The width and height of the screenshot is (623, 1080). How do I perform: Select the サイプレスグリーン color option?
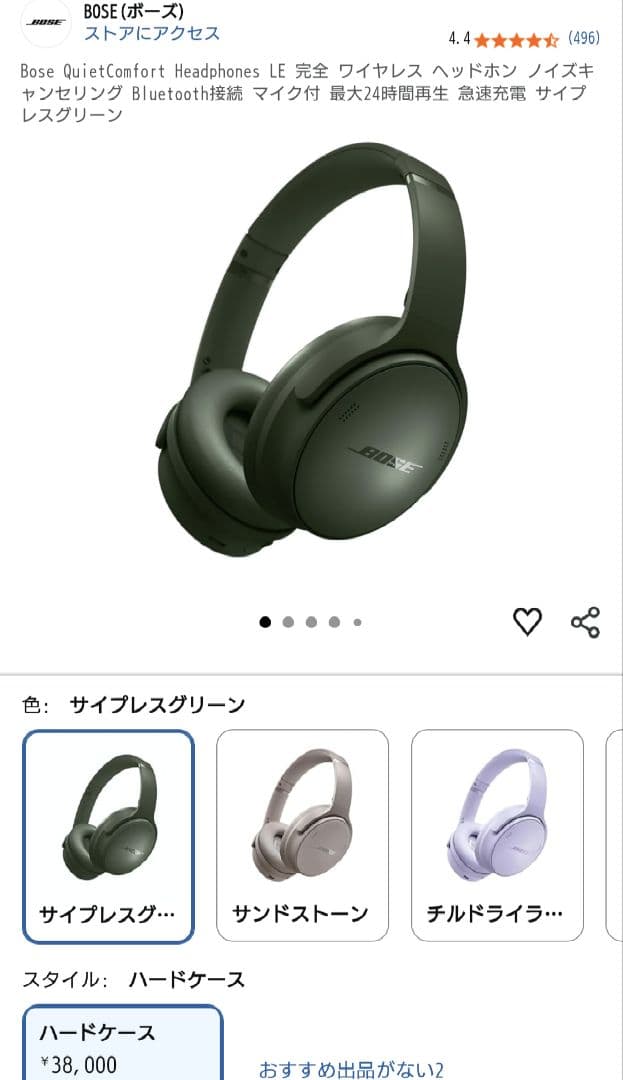click(108, 836)
